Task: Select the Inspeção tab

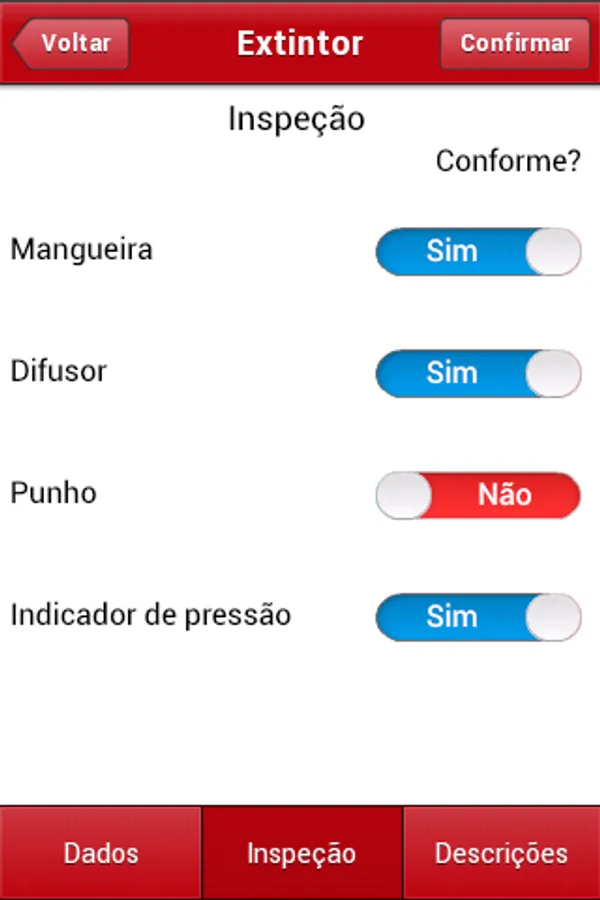Action: click(301, 853)
